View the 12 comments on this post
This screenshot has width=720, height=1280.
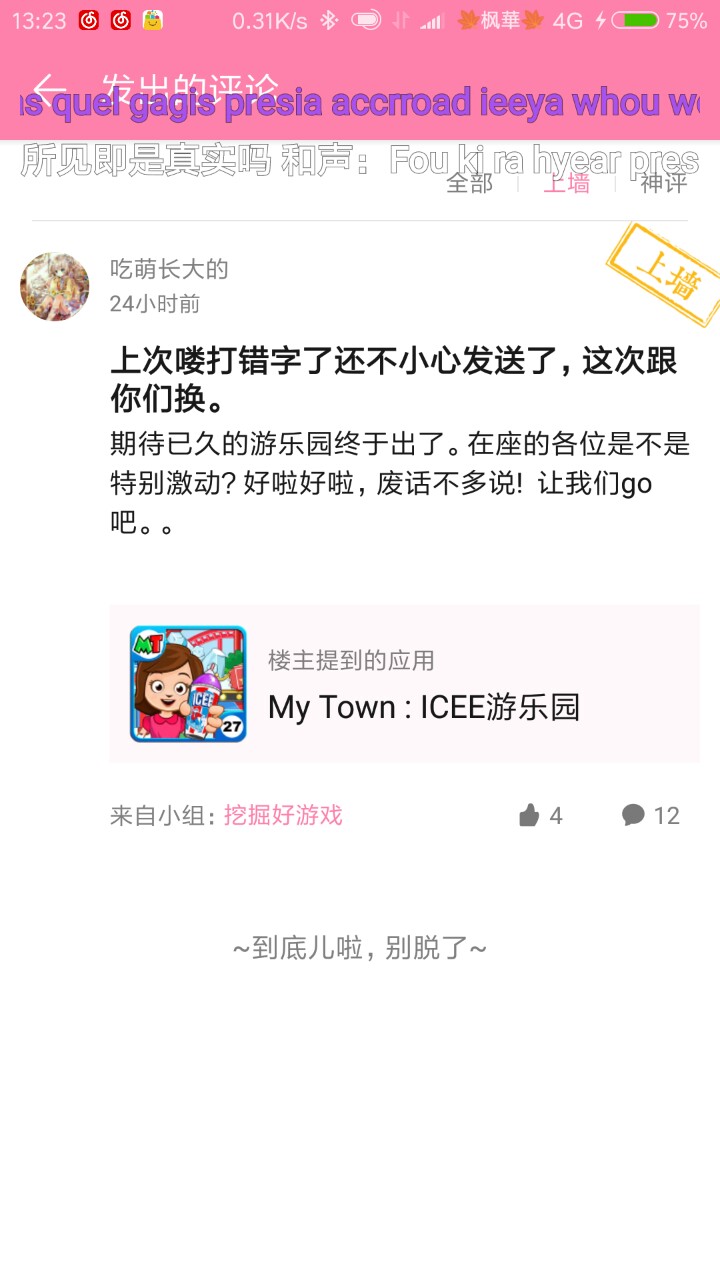(650, 816)
